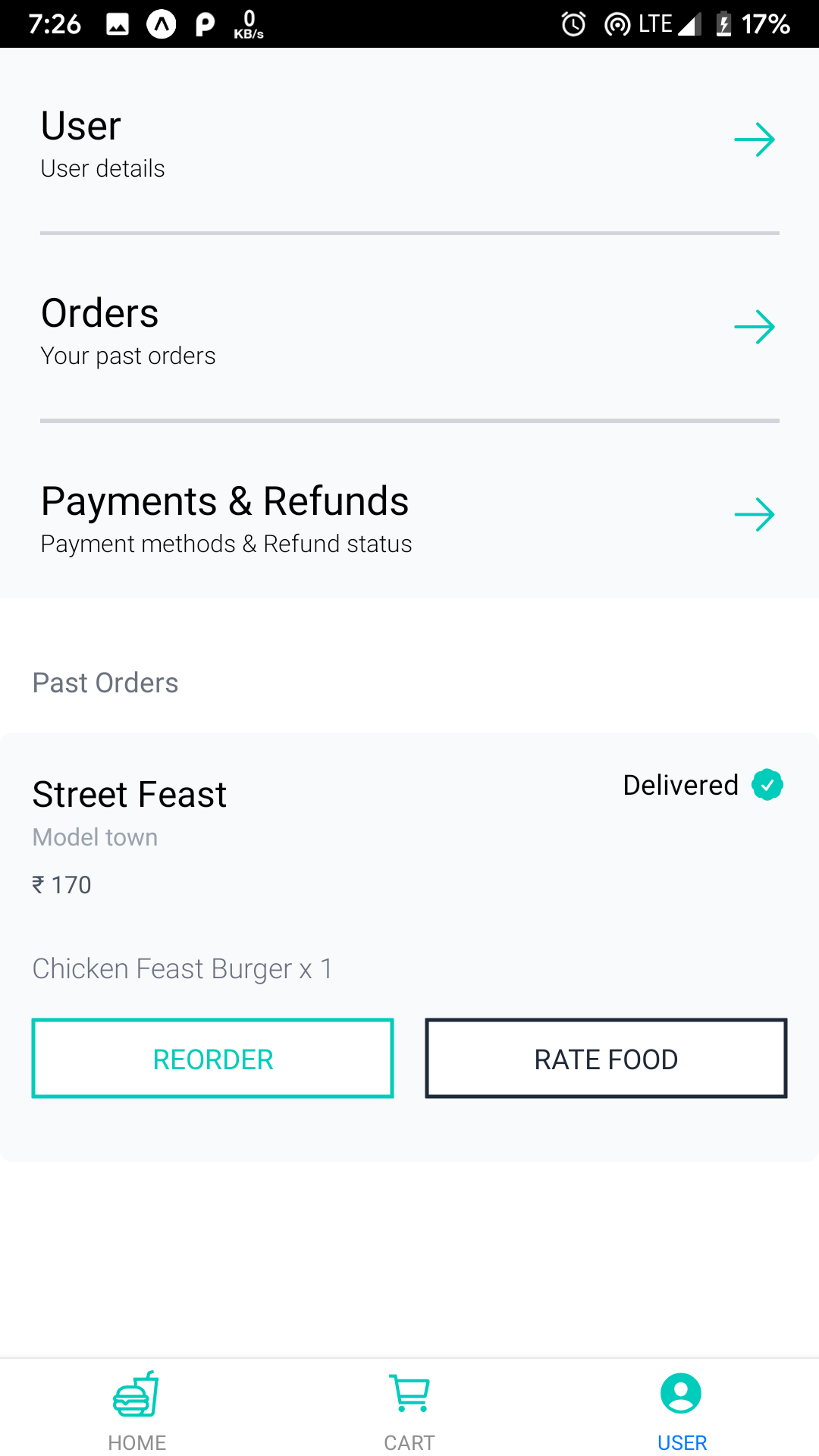Image resolution: width=819 pixels, height=1456 pixels.
Task: Open the Cart via the cart icon
Action: (x=409, y=1392)
